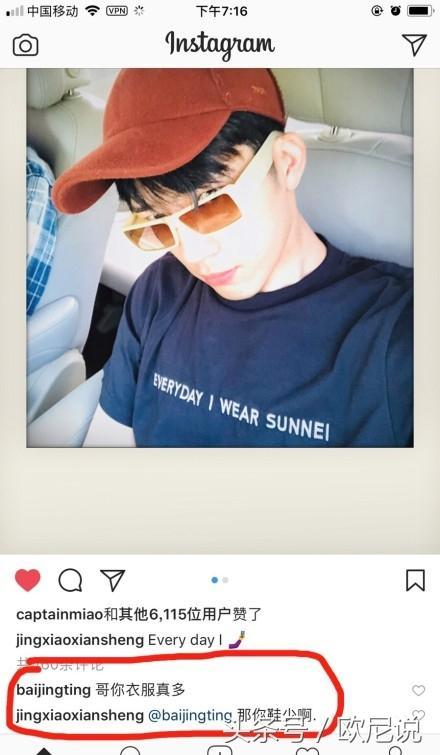Image resolution: width=440 pixels, height=755 pixels.
Task: Open jingxiaoxiansheng's profile from the caption
Action: tap(80, 640)
